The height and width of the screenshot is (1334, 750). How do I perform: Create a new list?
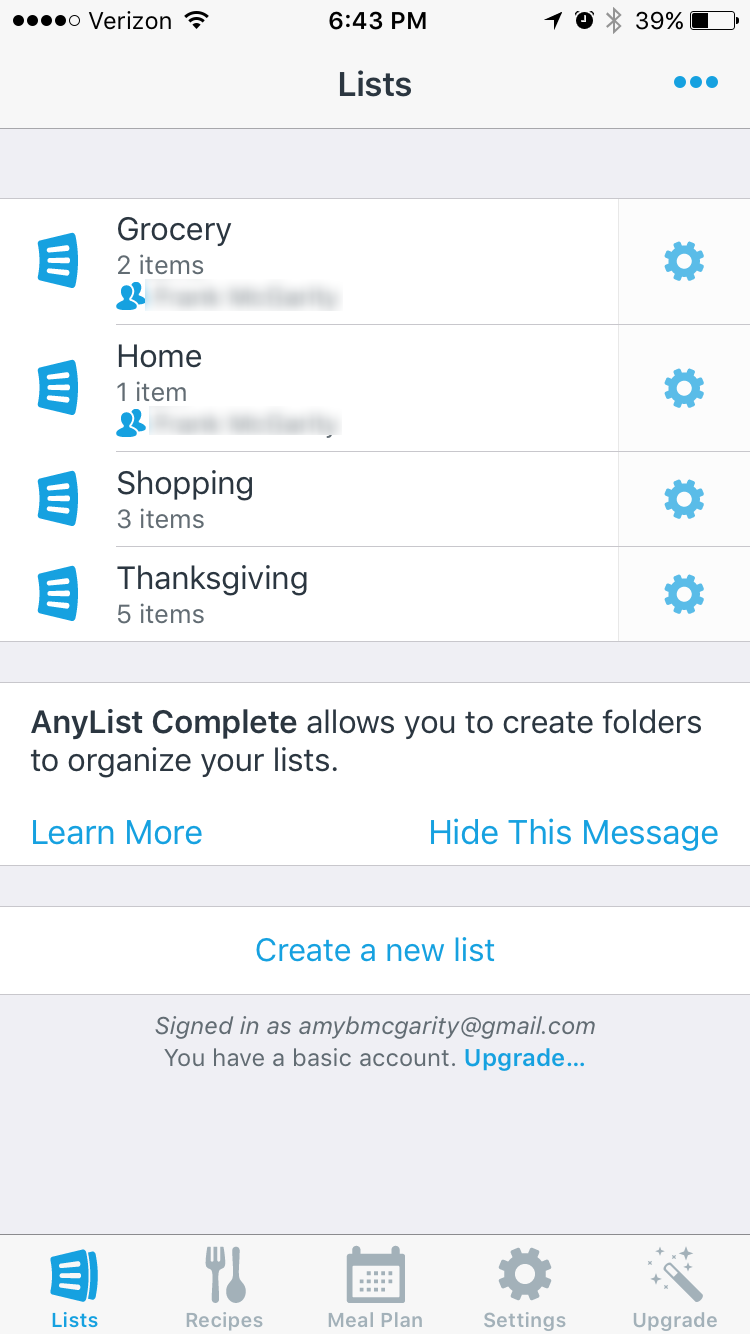click(375, 950)
